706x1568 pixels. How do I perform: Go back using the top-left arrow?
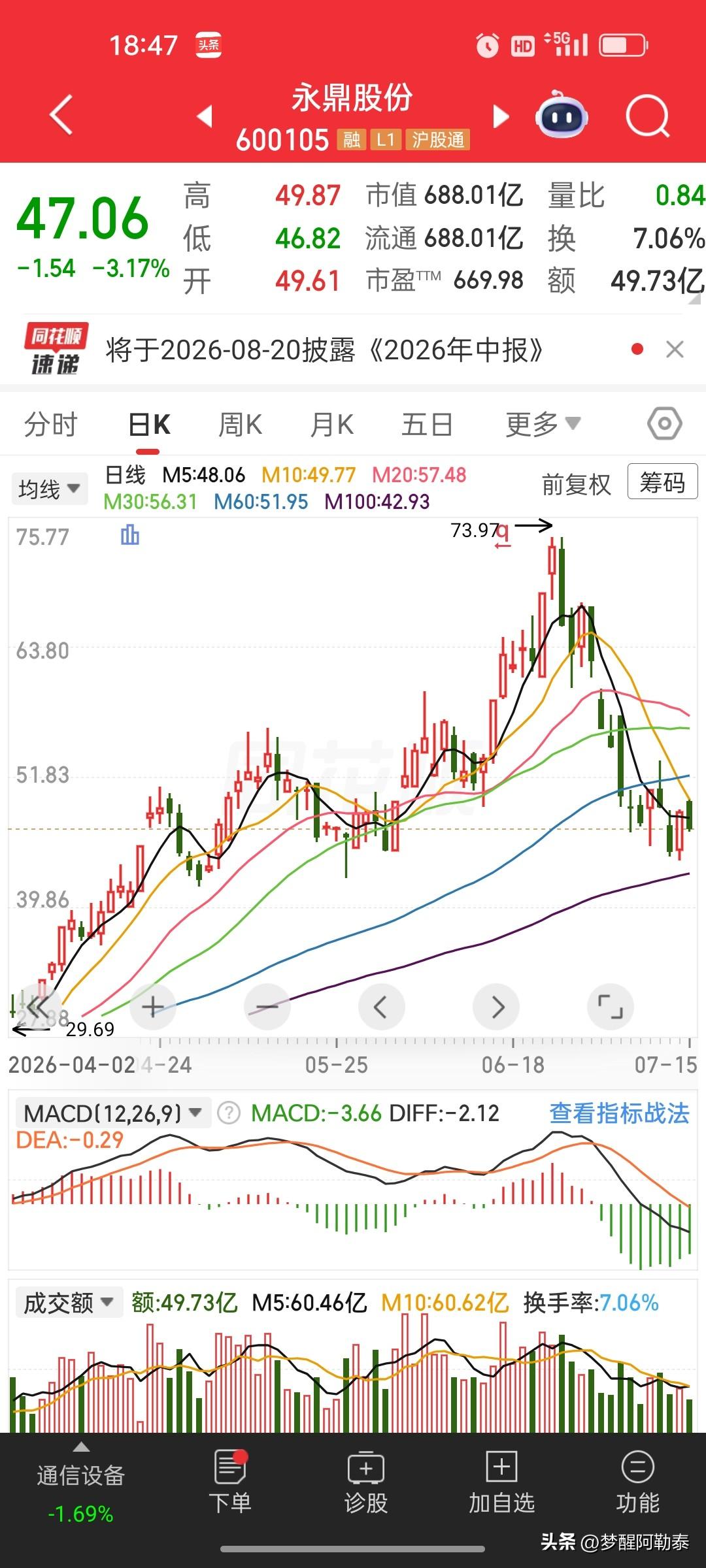pyautogui.click(x=61, y=116)
